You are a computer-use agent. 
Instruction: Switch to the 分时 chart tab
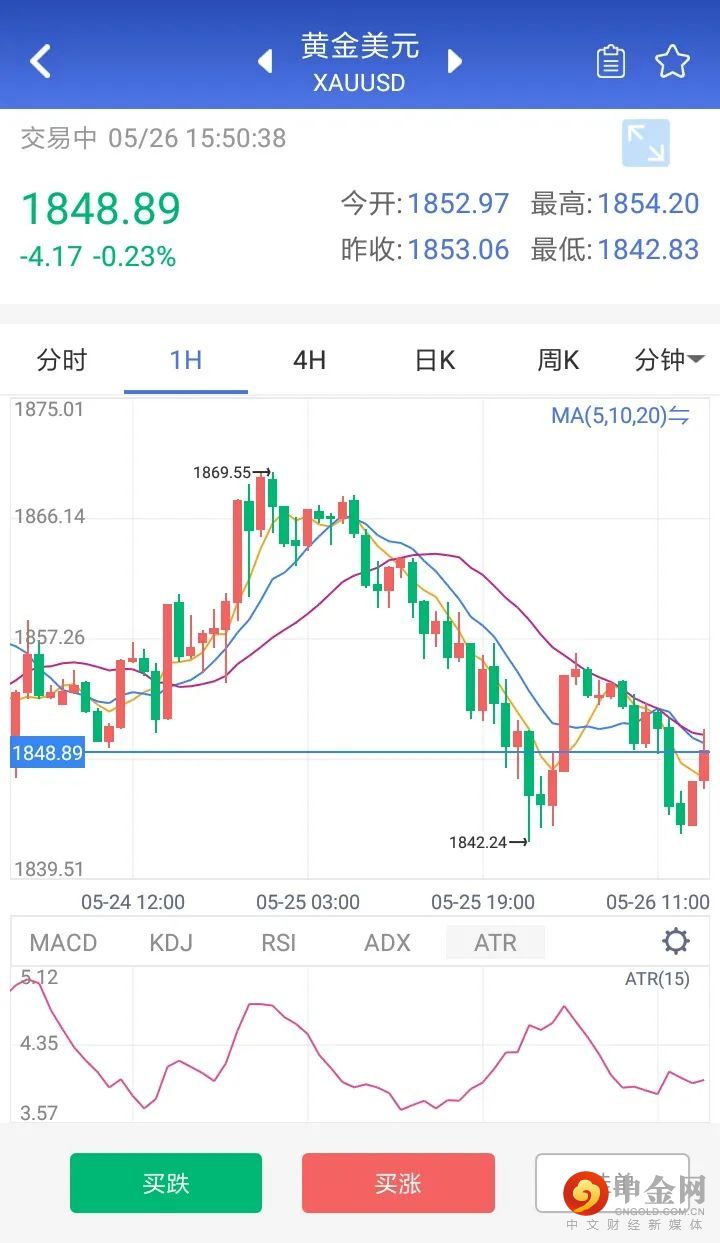[62, 360]
